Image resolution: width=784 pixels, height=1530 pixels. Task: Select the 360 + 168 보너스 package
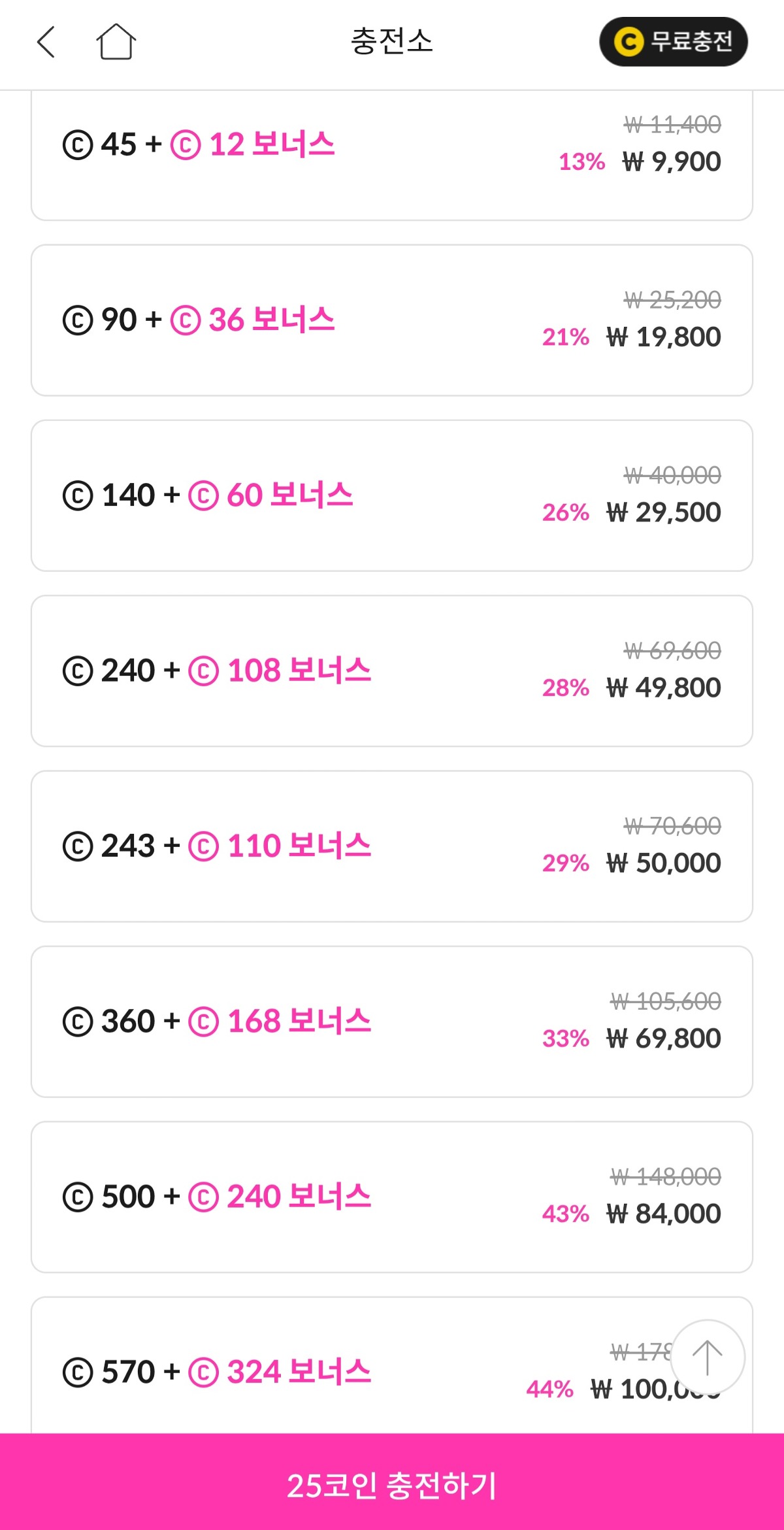(392, 1022)
